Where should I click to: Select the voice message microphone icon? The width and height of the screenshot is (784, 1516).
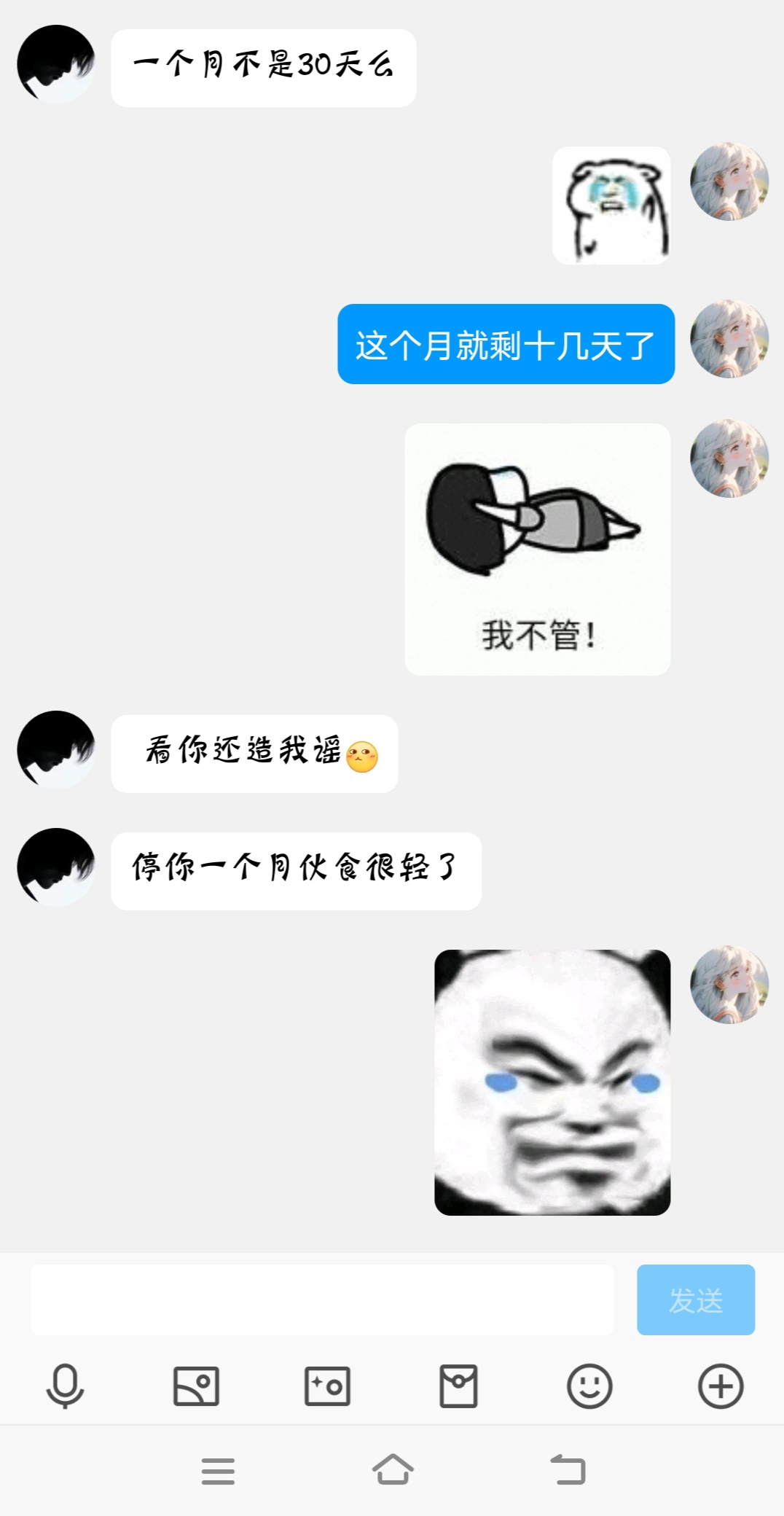click(65, 1388)
